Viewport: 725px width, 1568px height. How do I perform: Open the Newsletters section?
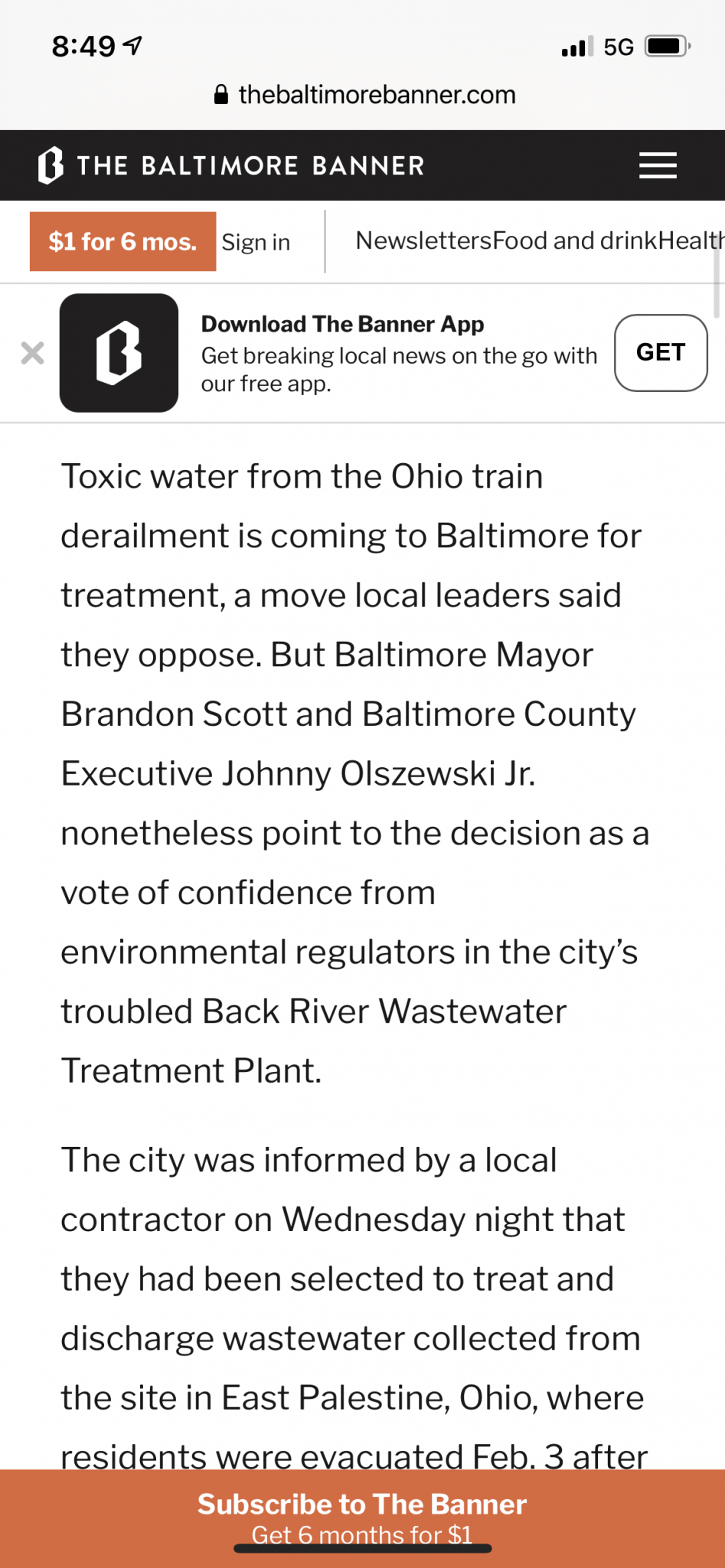coord(423,241)
